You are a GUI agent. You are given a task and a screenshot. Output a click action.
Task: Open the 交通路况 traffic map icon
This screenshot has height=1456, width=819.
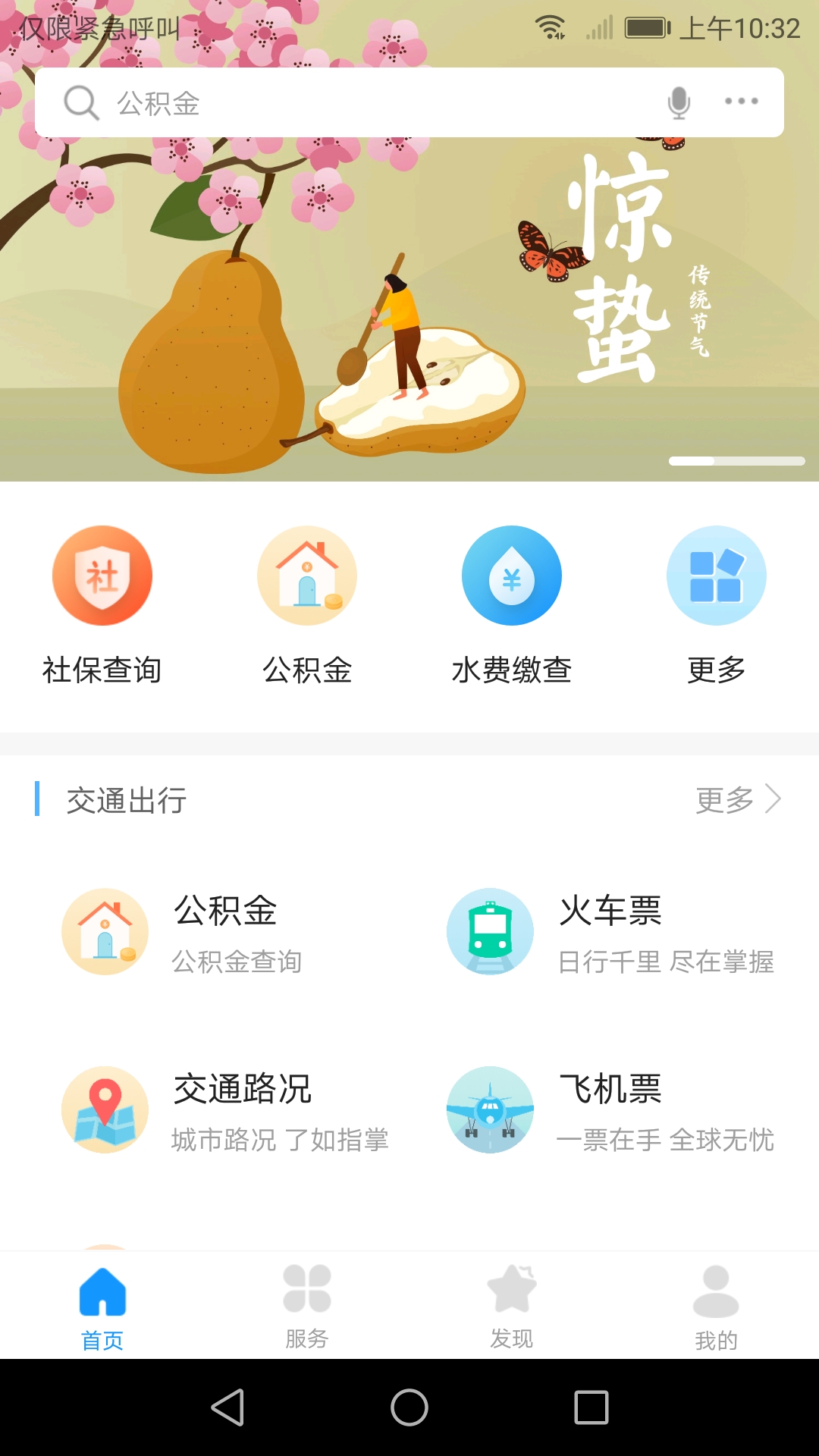pos(105,1109)
